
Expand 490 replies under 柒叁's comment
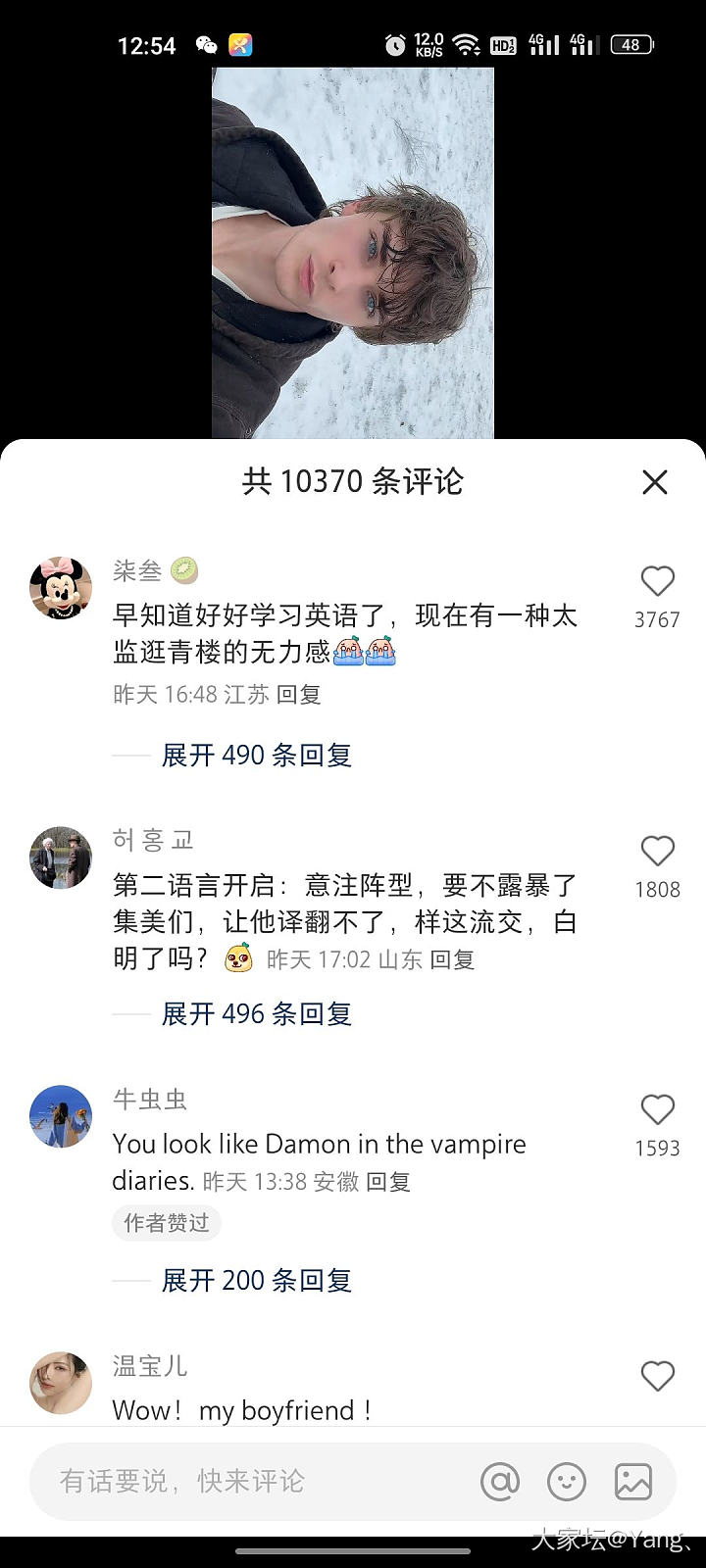[256, 756]
